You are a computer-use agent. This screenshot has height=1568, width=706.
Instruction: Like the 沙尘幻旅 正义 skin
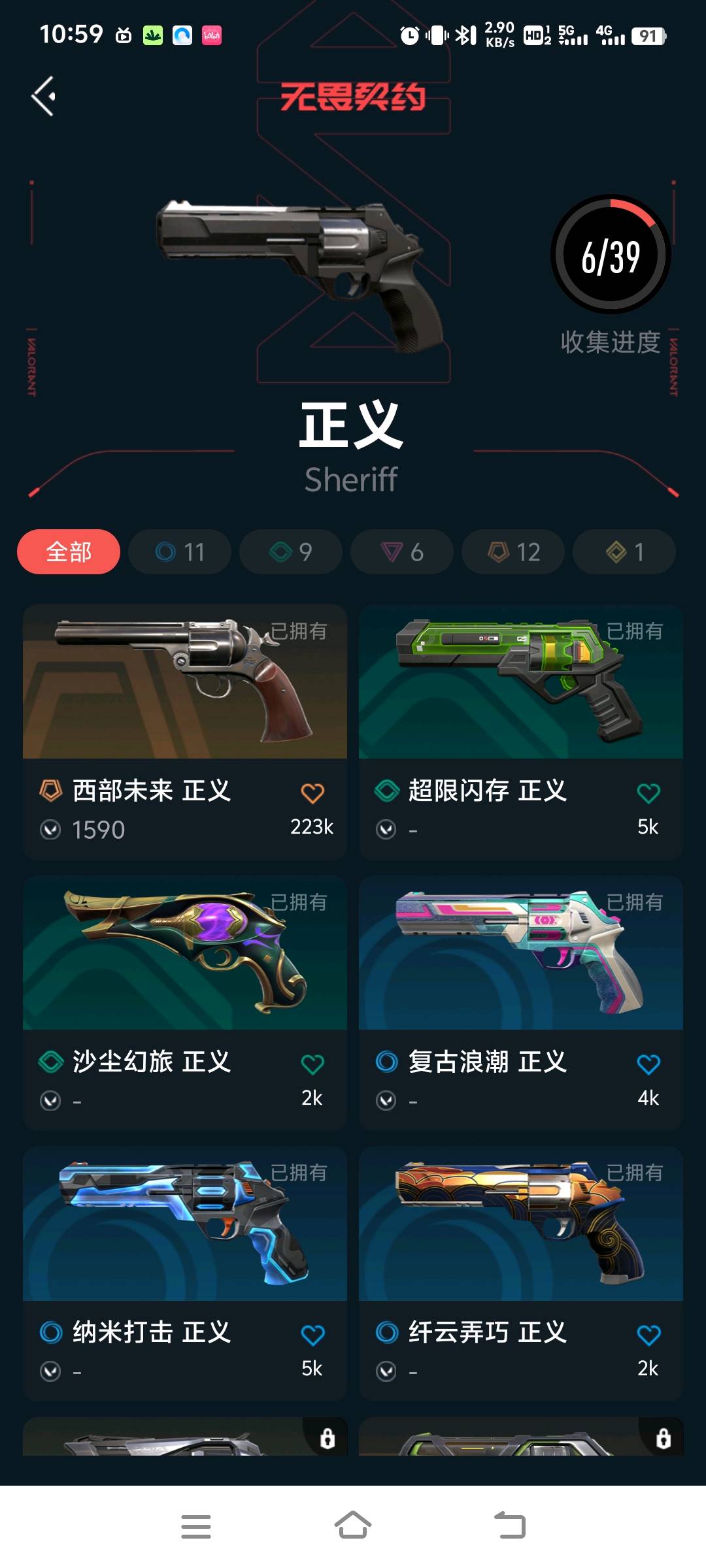tap(312, 1064)
